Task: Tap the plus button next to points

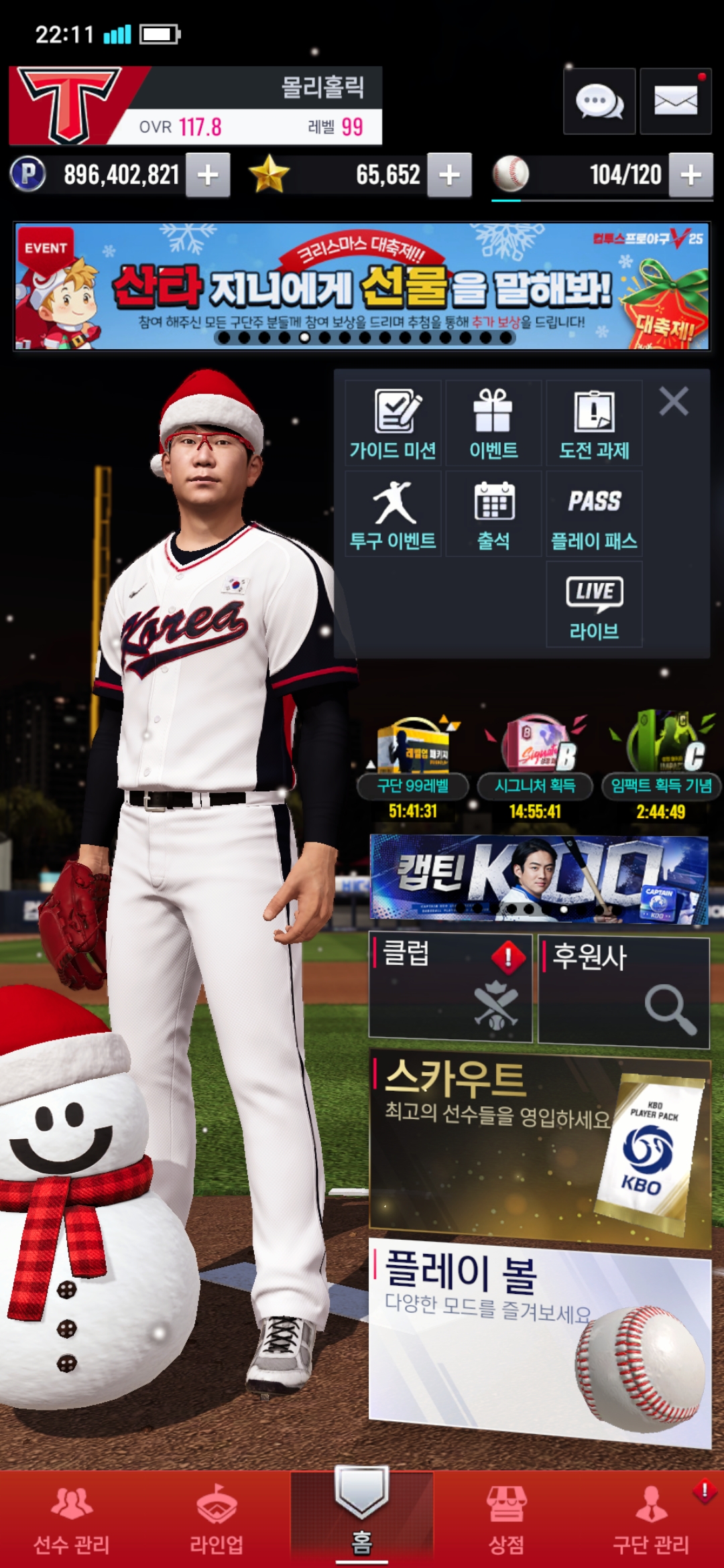Action: (208, 175)
